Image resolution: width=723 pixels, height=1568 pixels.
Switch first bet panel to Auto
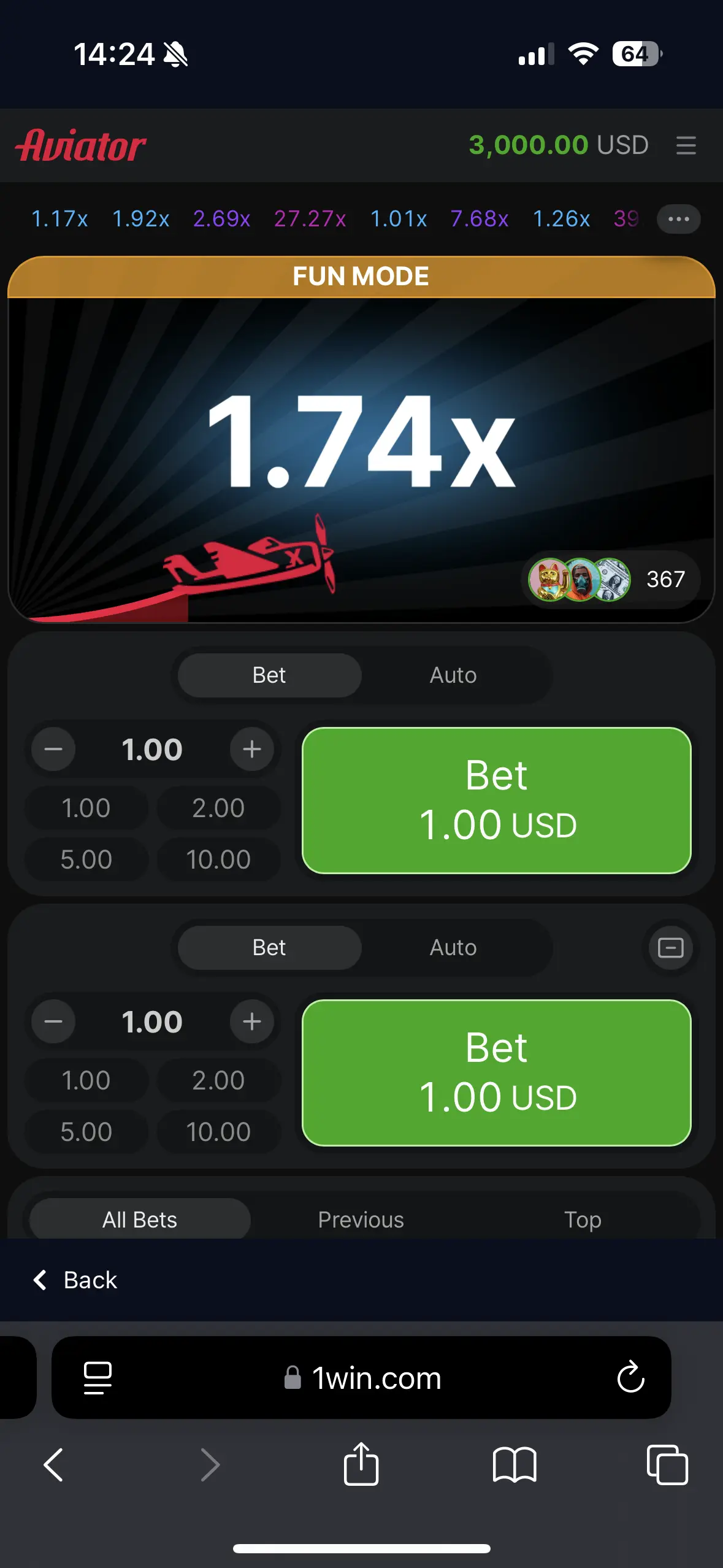[453, 675]
